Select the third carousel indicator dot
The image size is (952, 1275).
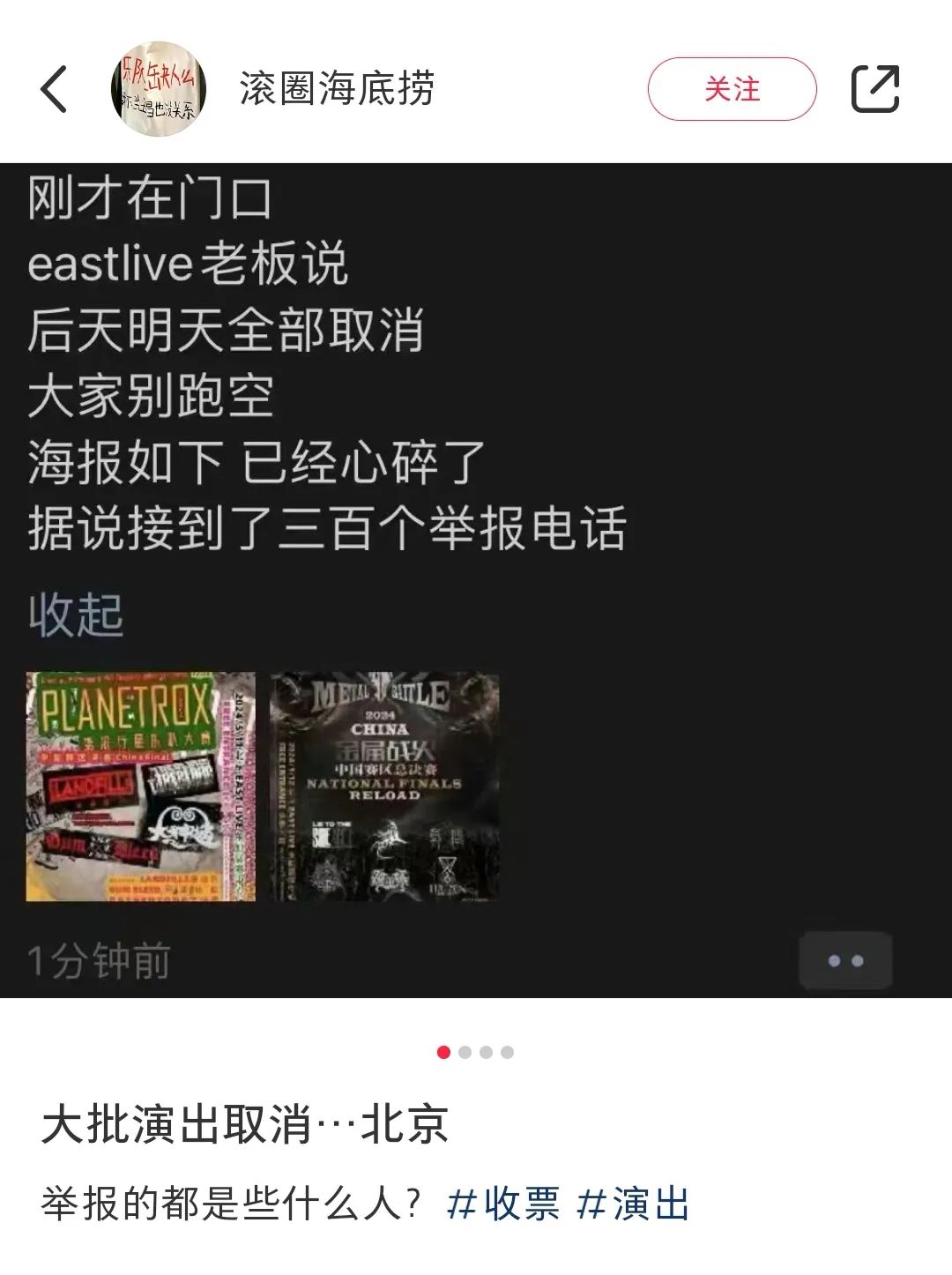[487, 1051]
